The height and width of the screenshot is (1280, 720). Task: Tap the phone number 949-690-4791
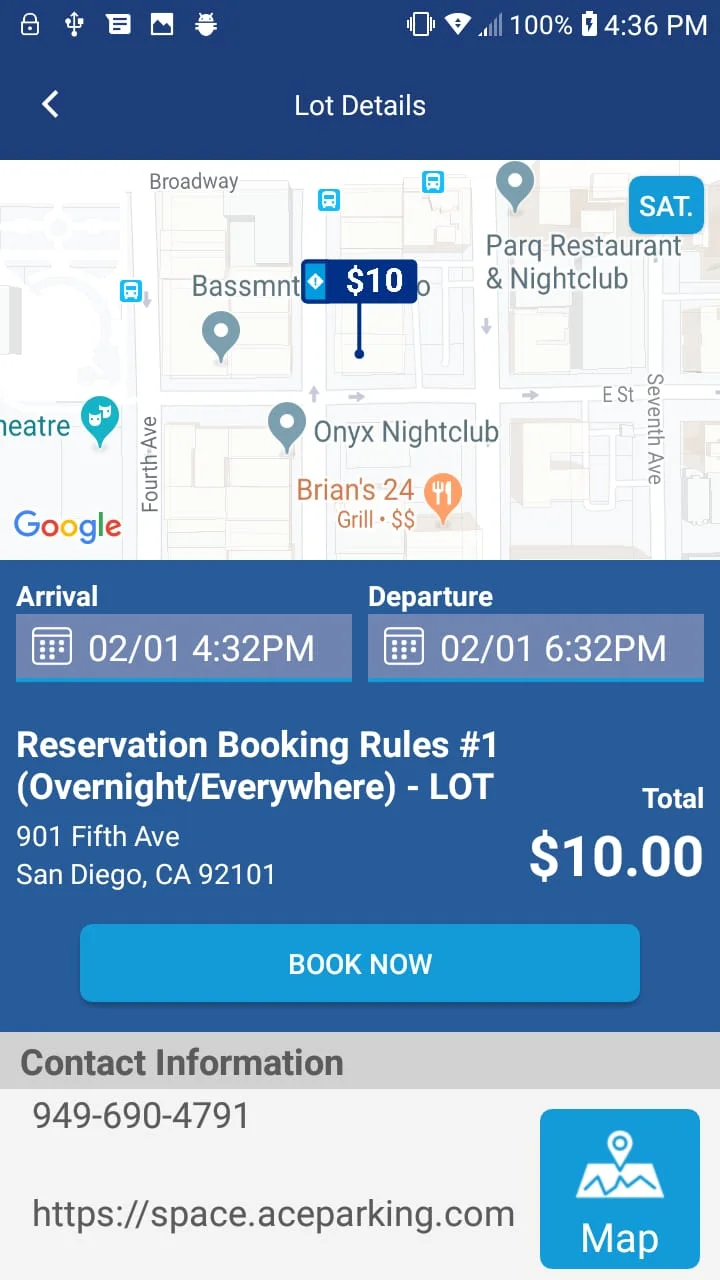[140, 1115]
